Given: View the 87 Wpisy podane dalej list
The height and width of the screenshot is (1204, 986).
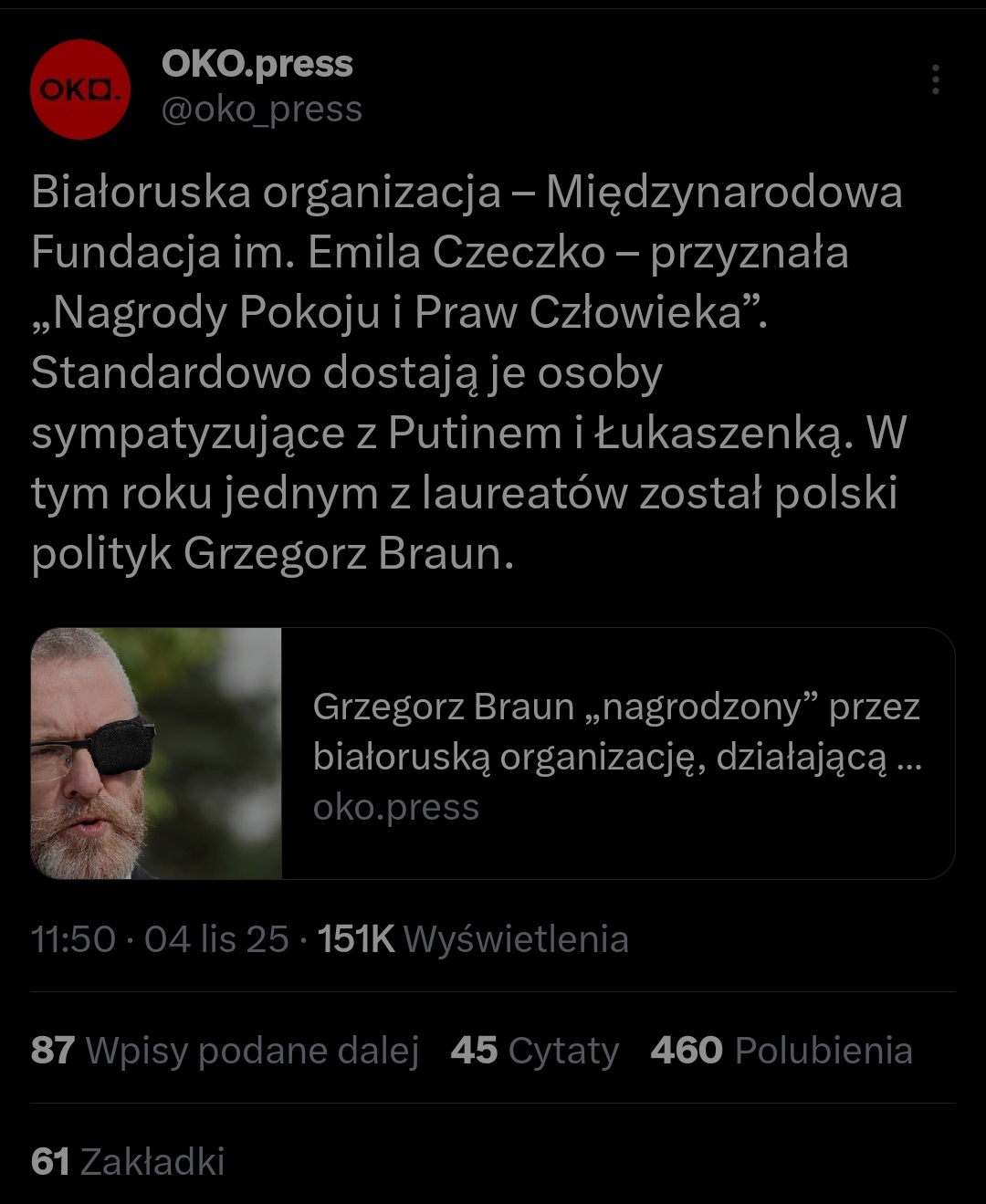Looking at the screenshot, I should click(x=225, y=1051).
